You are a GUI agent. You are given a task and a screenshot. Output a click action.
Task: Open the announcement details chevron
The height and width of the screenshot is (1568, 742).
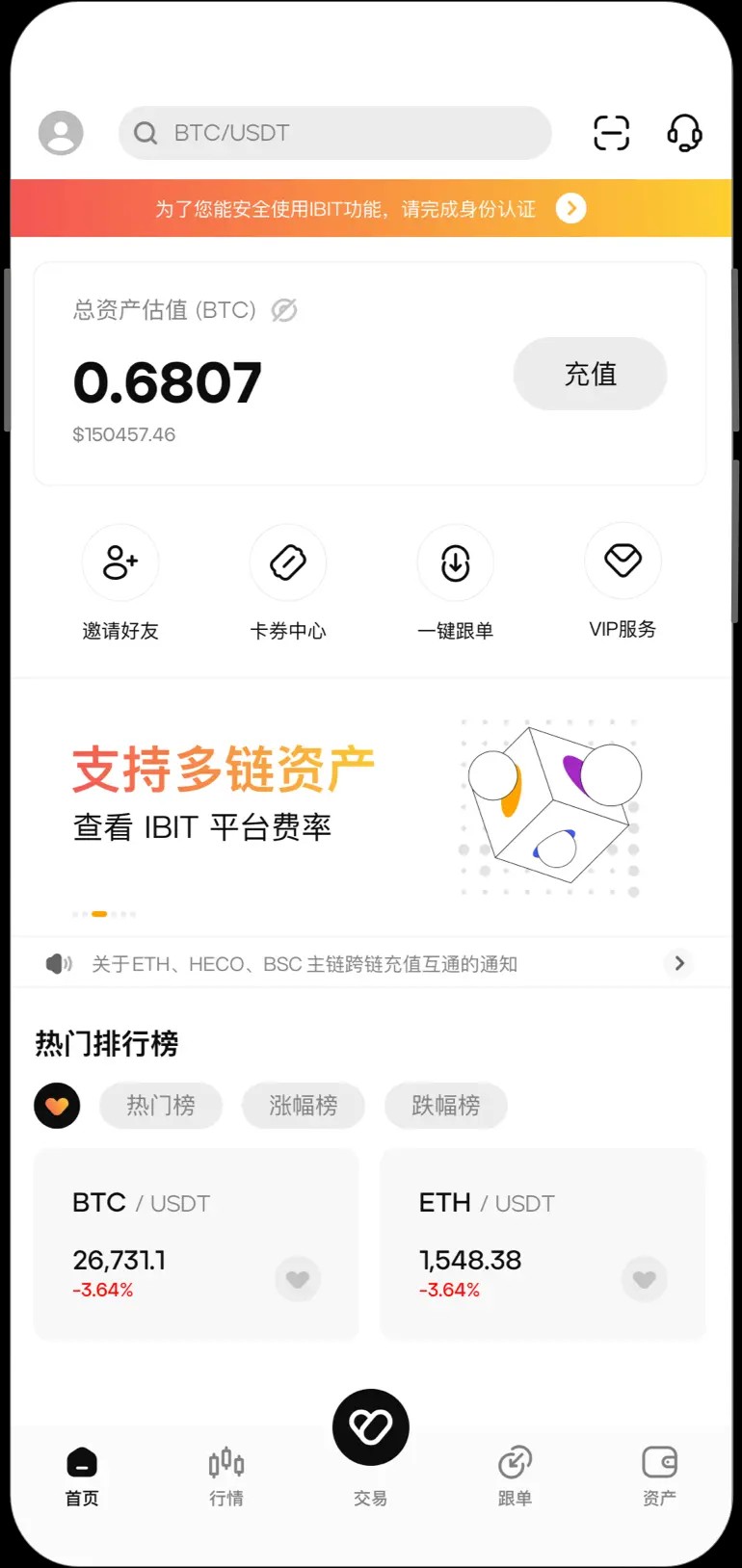[x=678, y=963]
